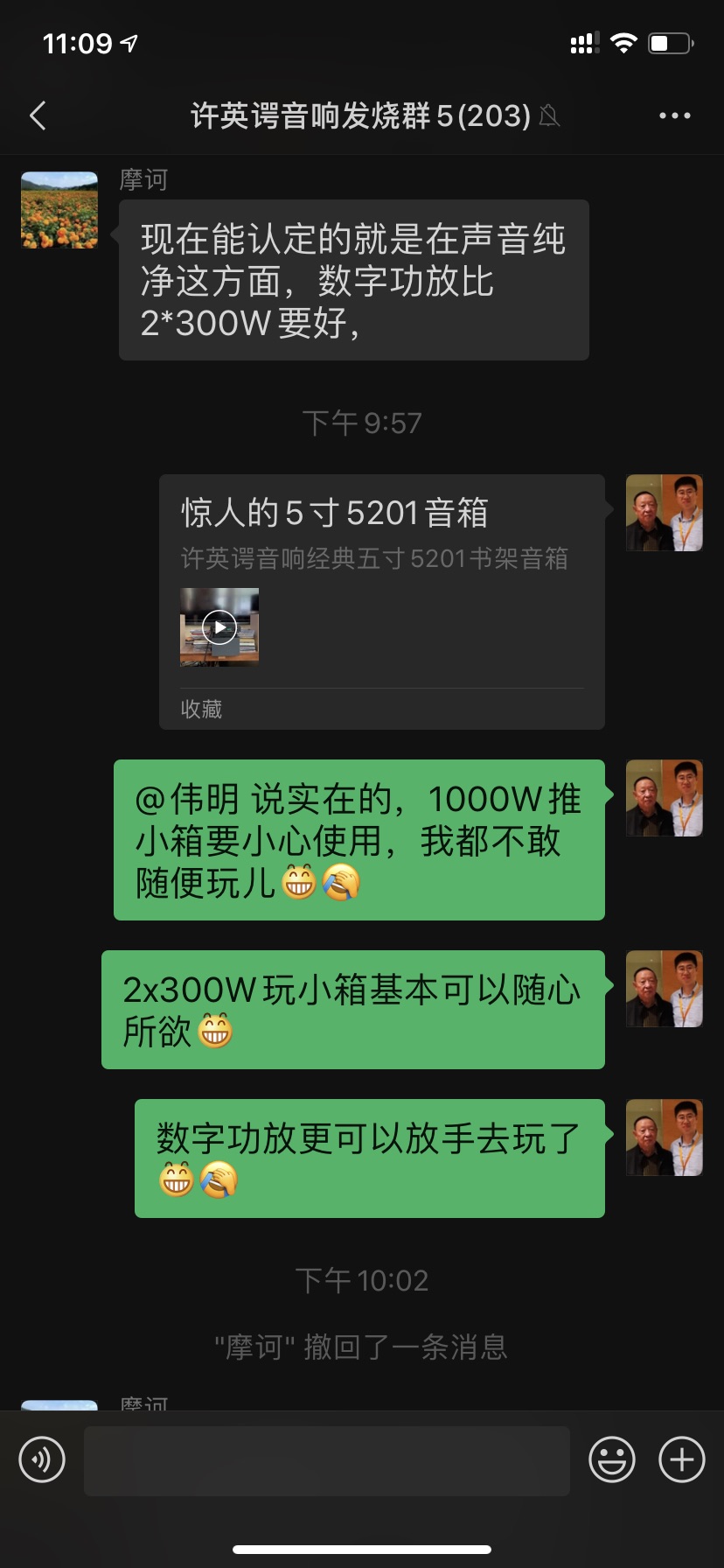Switch to voice message input
Image resolution: width=724 pixels, height=1568 pixels.
(x=42, y=1459)
